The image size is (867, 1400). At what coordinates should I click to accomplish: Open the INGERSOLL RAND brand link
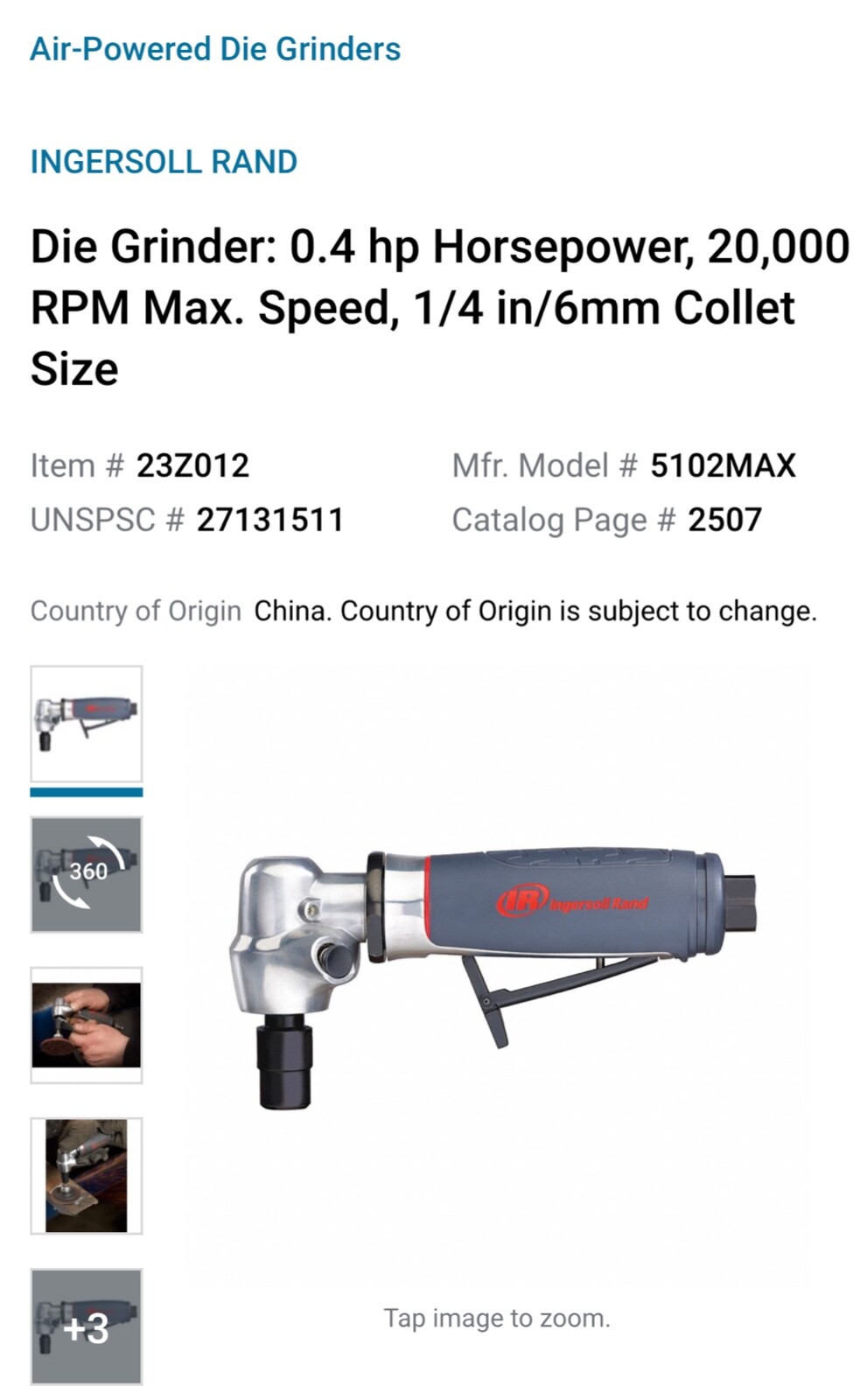(x=164, y=162)
